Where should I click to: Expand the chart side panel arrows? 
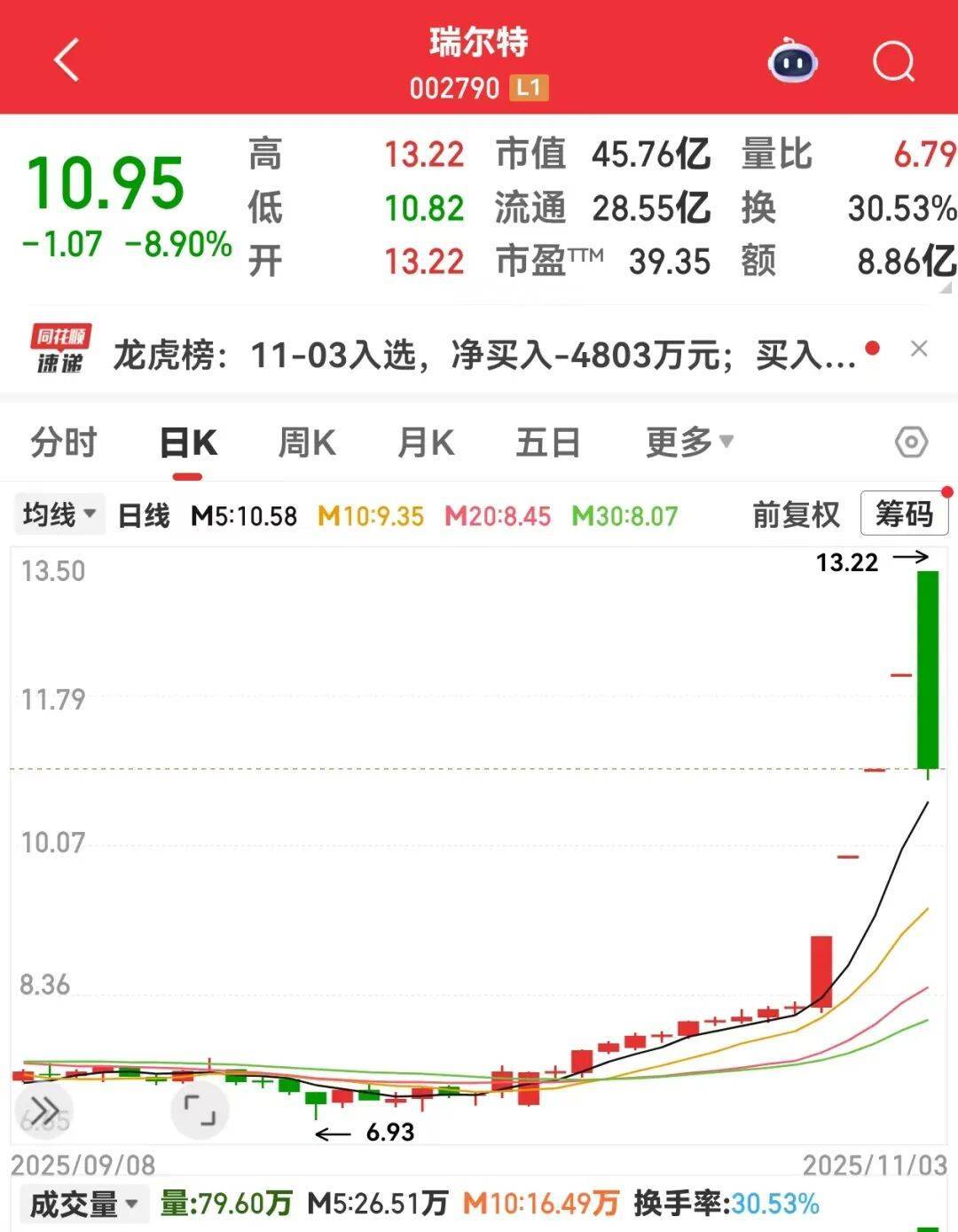pos(45,1110)
